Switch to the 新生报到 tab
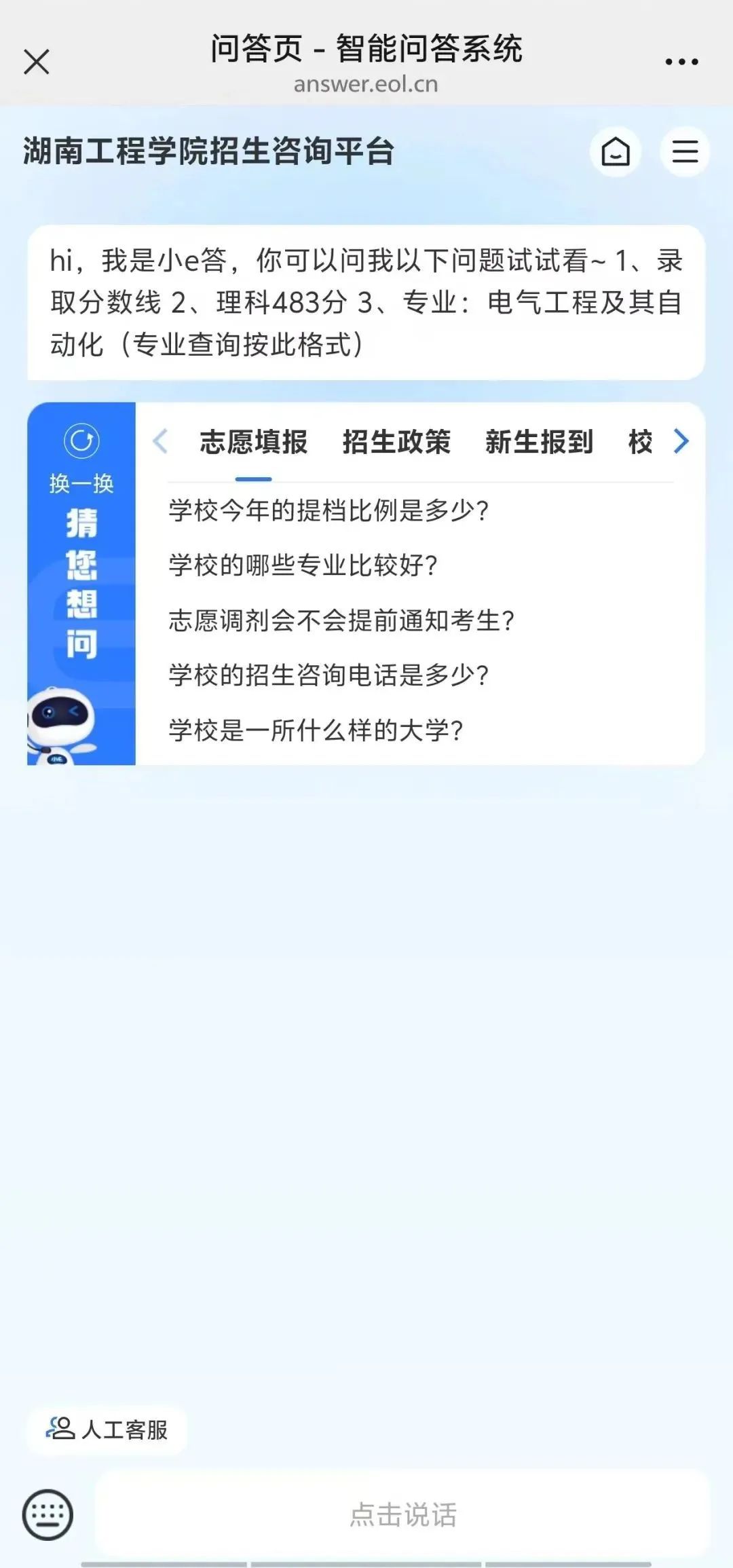Image resolution: width=733 pixels, height=1568 pixels. point(540,443)
